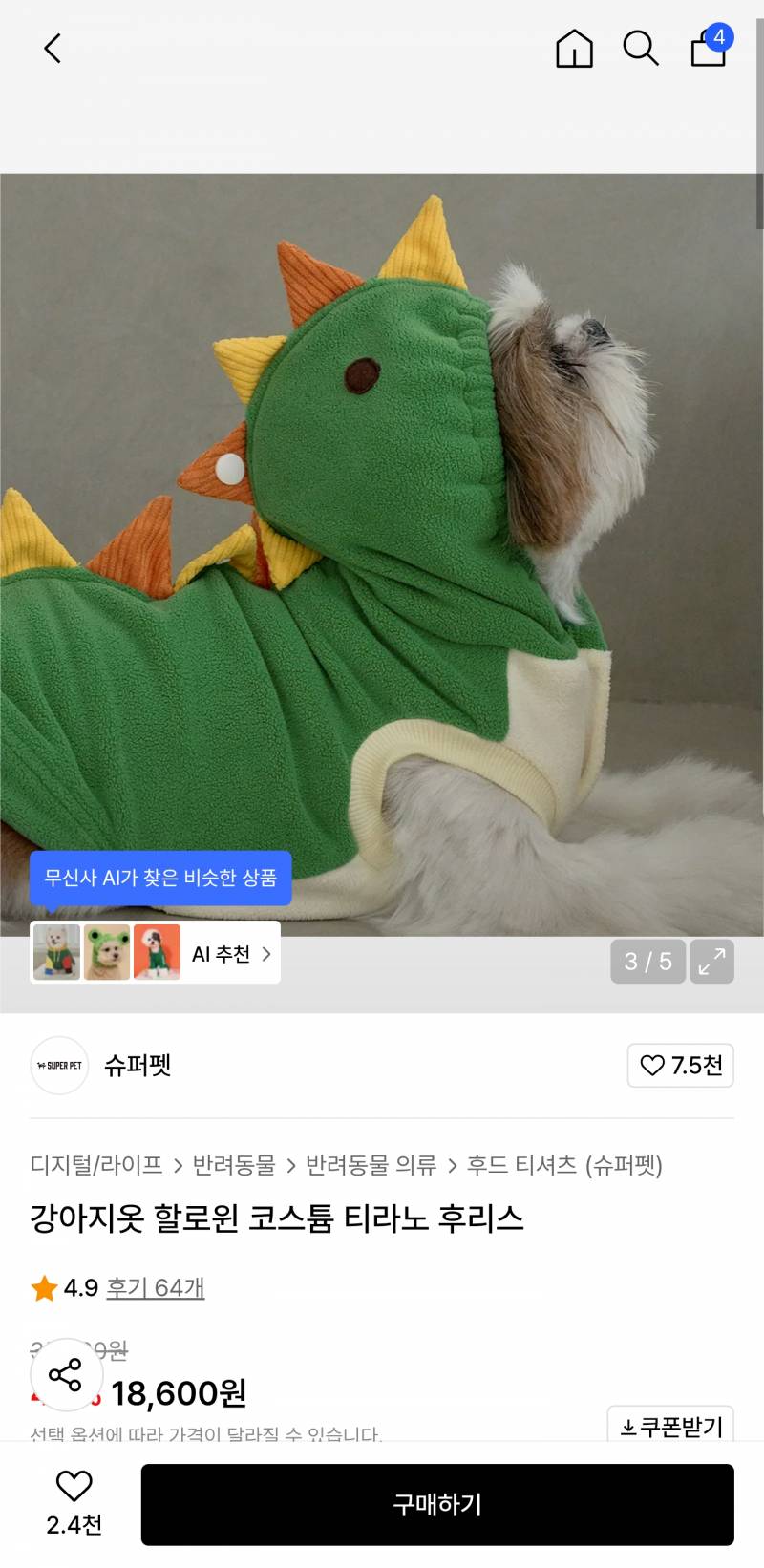The width and height of the screenshot is (764, 1568).
Task: Tap the frog costume AI recommendation thumbnail
Action: pyautogui.click(x=106, y=954)
